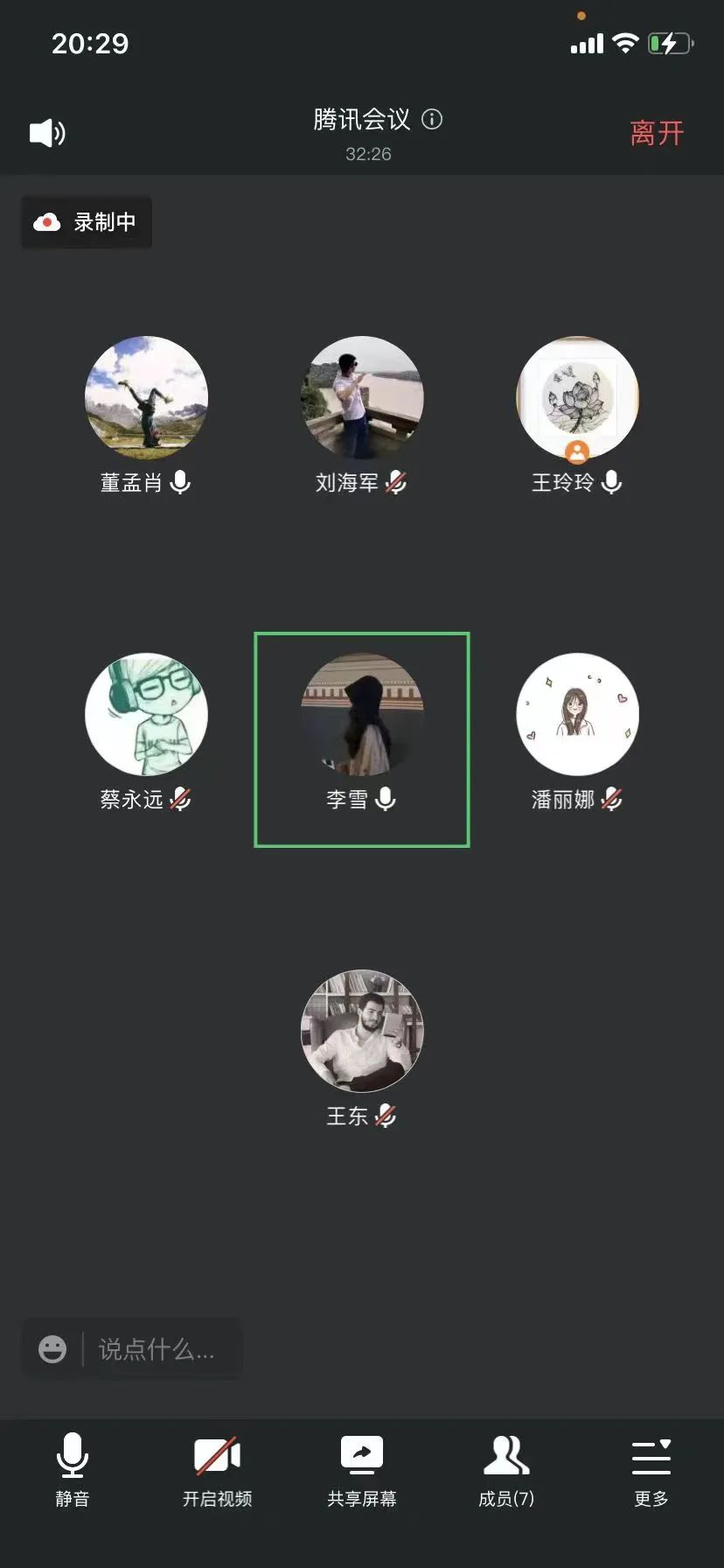Select participant 王玲玲
Viewport: 724px width, 1568px height.
[577, 398]
